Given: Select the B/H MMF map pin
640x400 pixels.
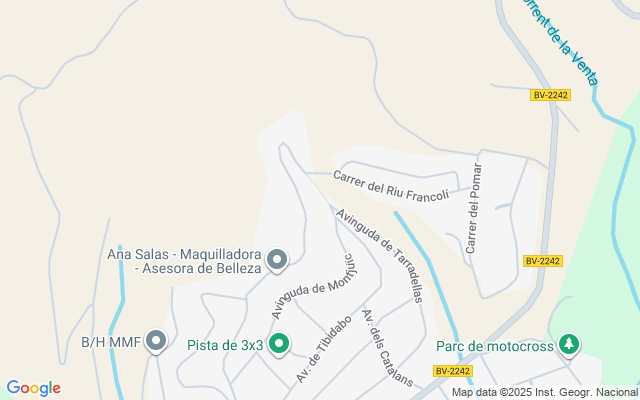Looking at the screenshot, I should coord(156,343).
